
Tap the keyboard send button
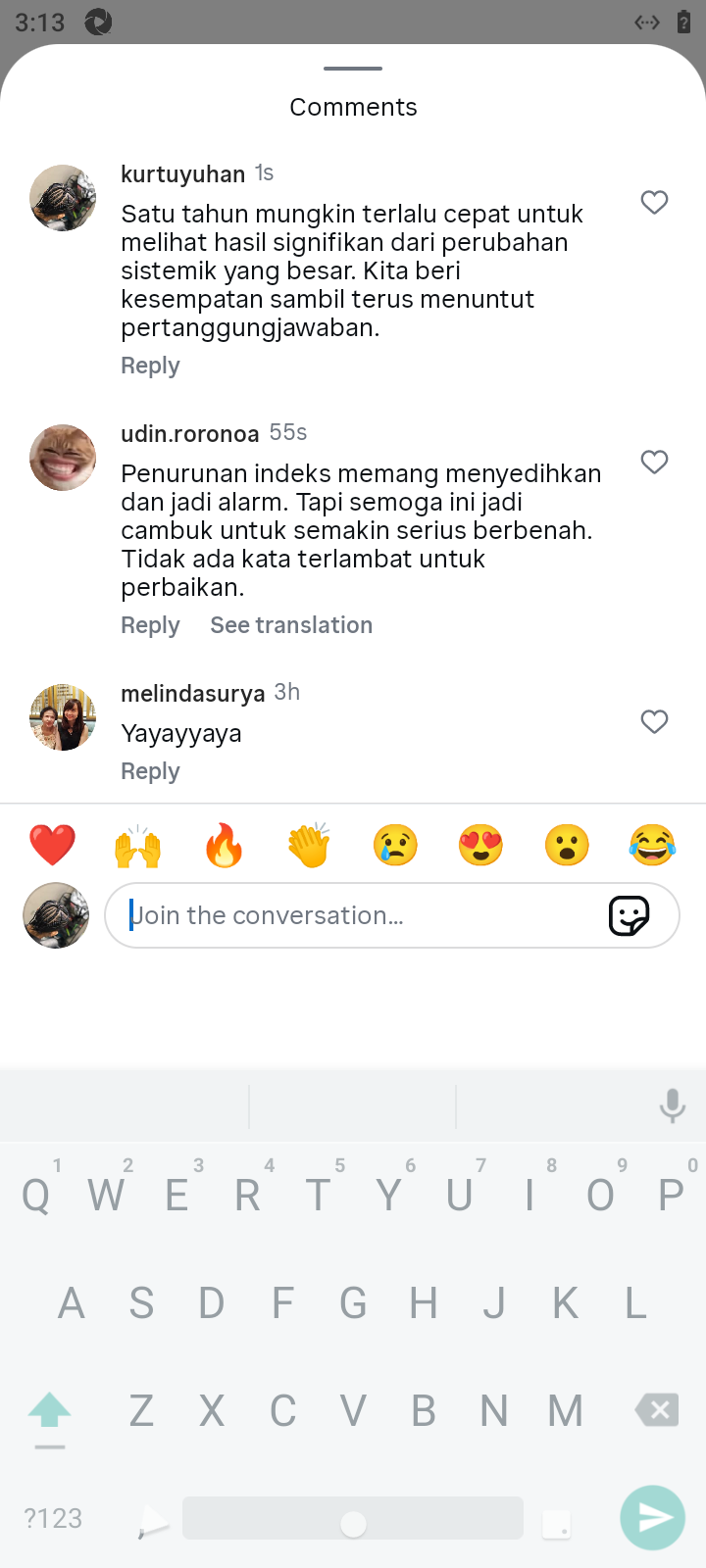pos(653,1518)
